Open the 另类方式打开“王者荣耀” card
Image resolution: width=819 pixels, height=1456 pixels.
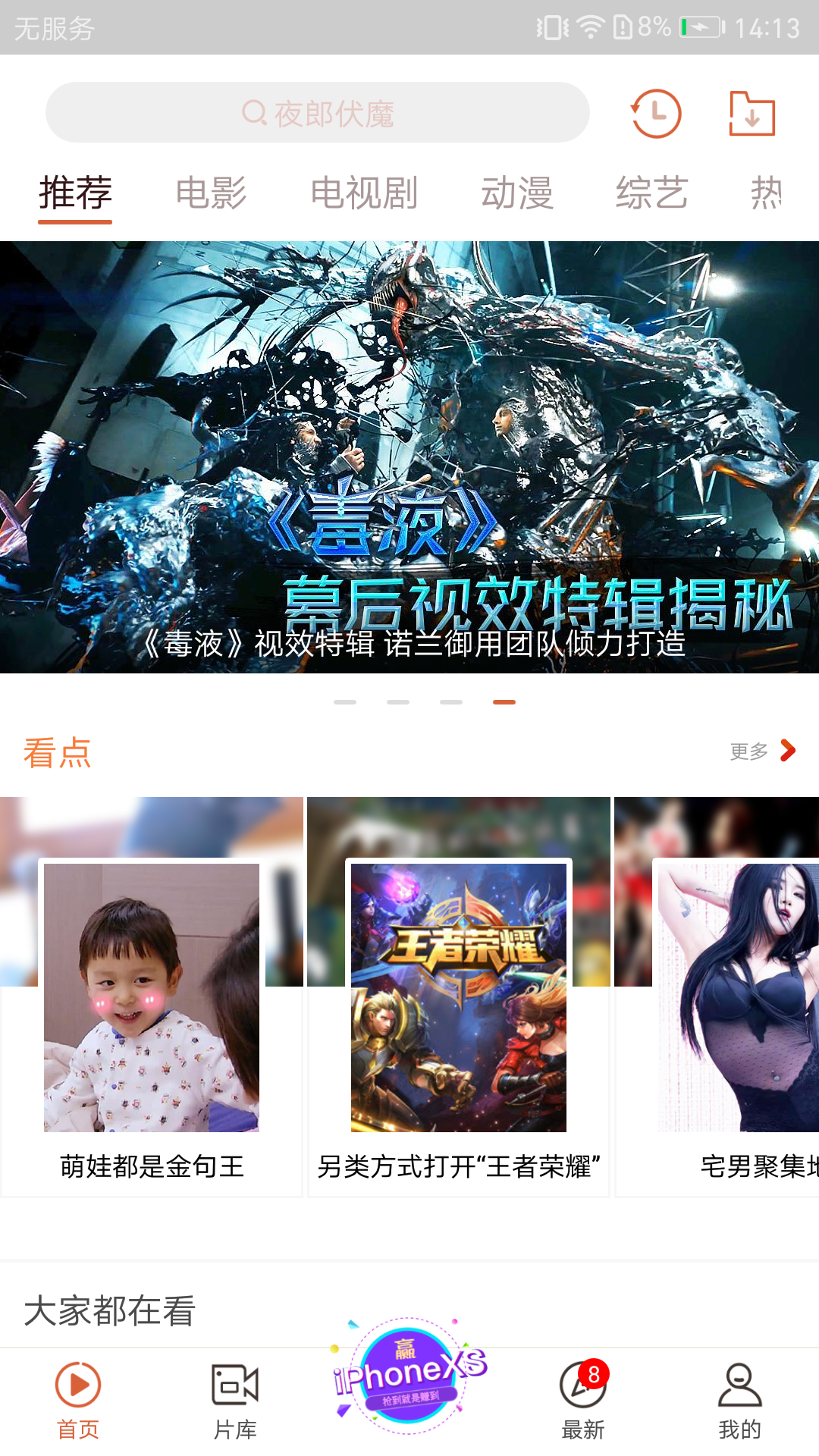click(x=458, y=997)
